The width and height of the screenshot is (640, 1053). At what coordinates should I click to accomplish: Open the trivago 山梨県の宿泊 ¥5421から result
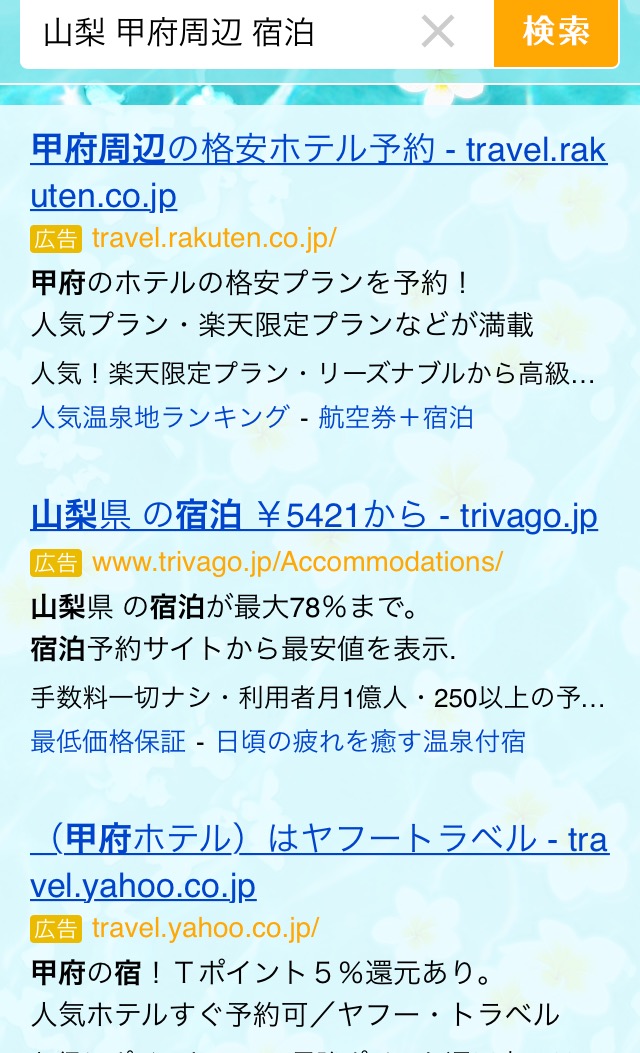(314, 516)
